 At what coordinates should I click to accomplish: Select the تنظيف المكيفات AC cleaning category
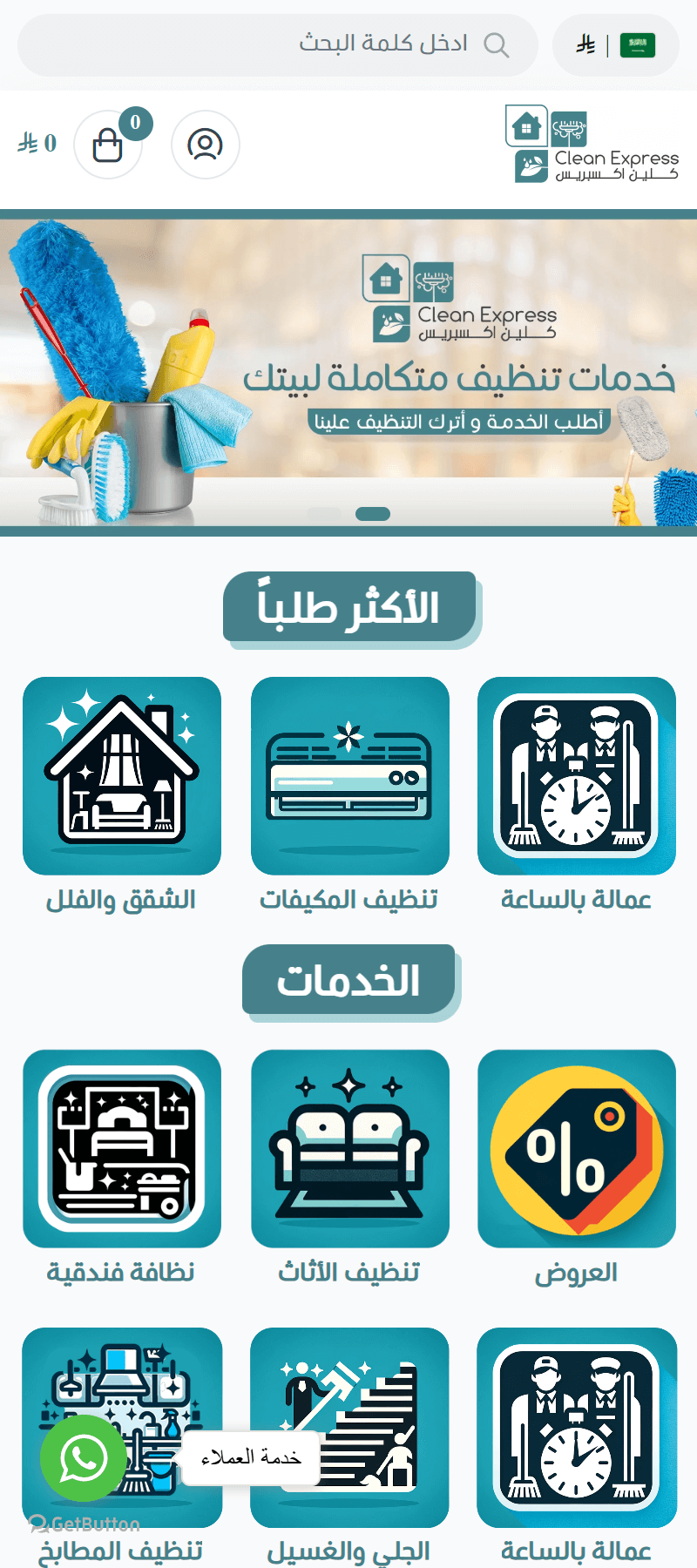[349, 775]
